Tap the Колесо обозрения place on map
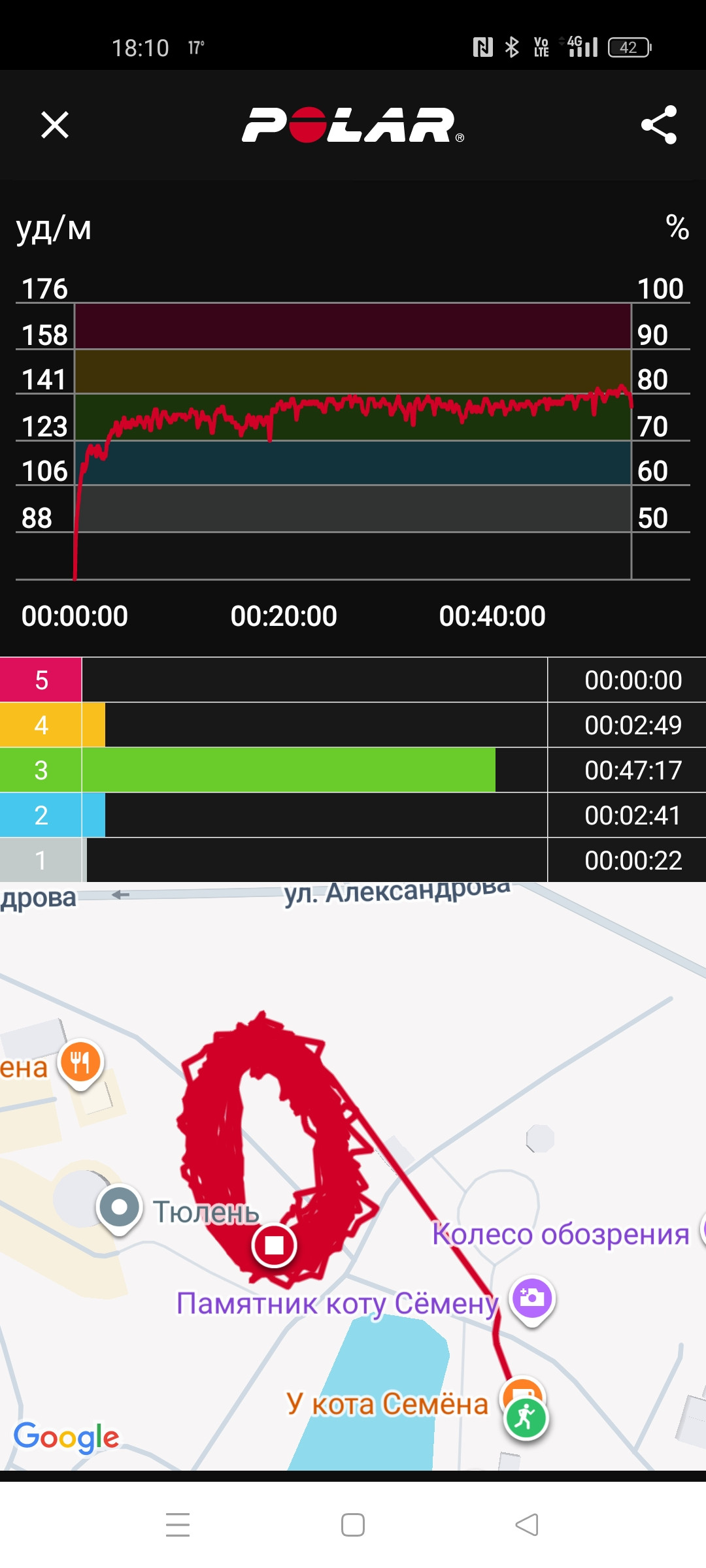The height and width of the screenshot is (1568, 706). coord(560,1234)
